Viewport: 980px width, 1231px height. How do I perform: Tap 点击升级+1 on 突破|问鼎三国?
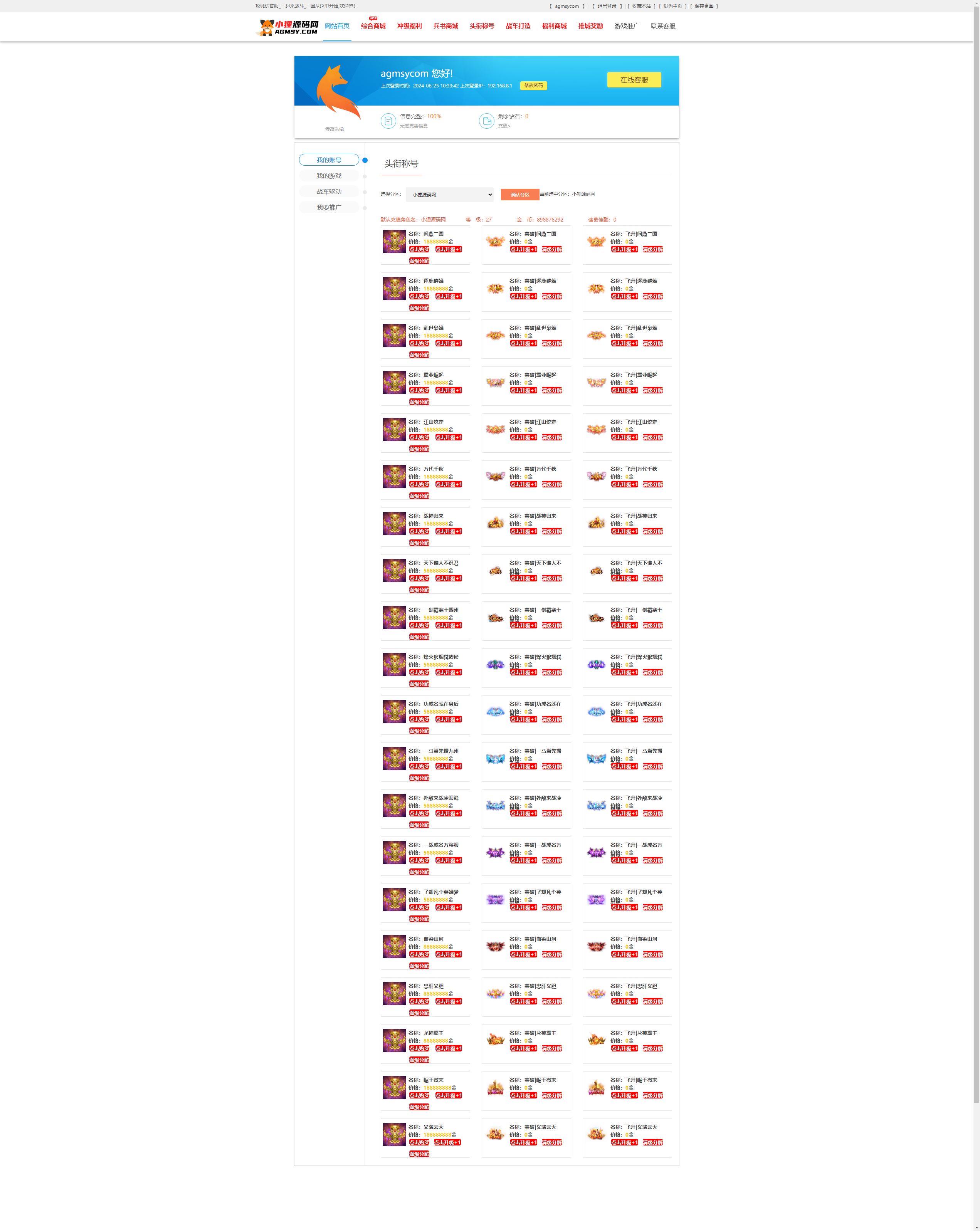523,250
